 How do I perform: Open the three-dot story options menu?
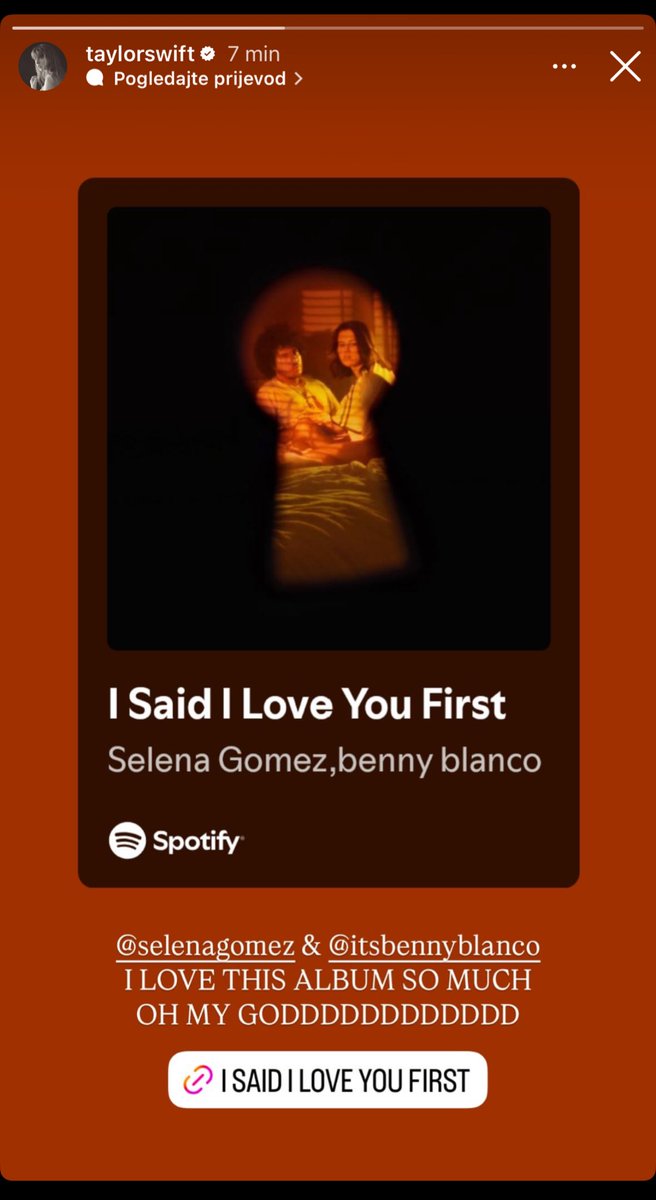pyautogui.click(x=564, y=67)
